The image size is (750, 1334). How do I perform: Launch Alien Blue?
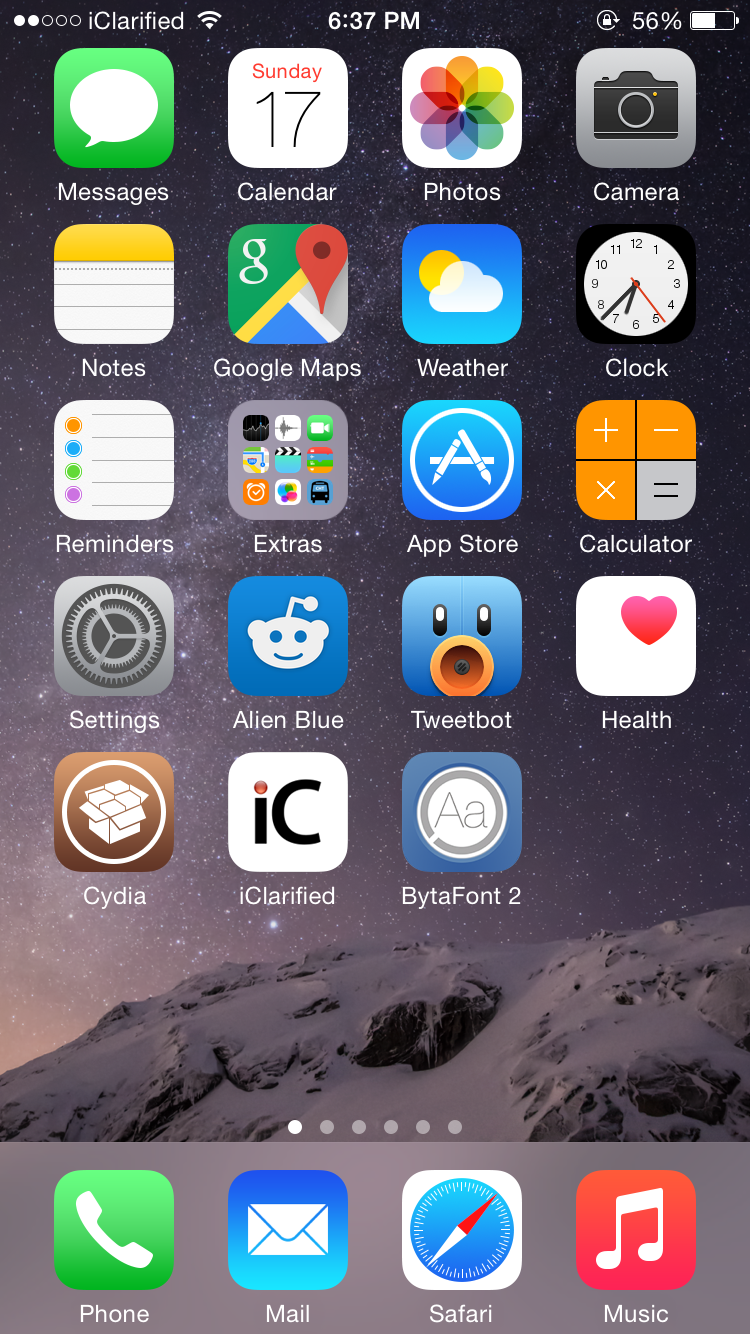288,636
